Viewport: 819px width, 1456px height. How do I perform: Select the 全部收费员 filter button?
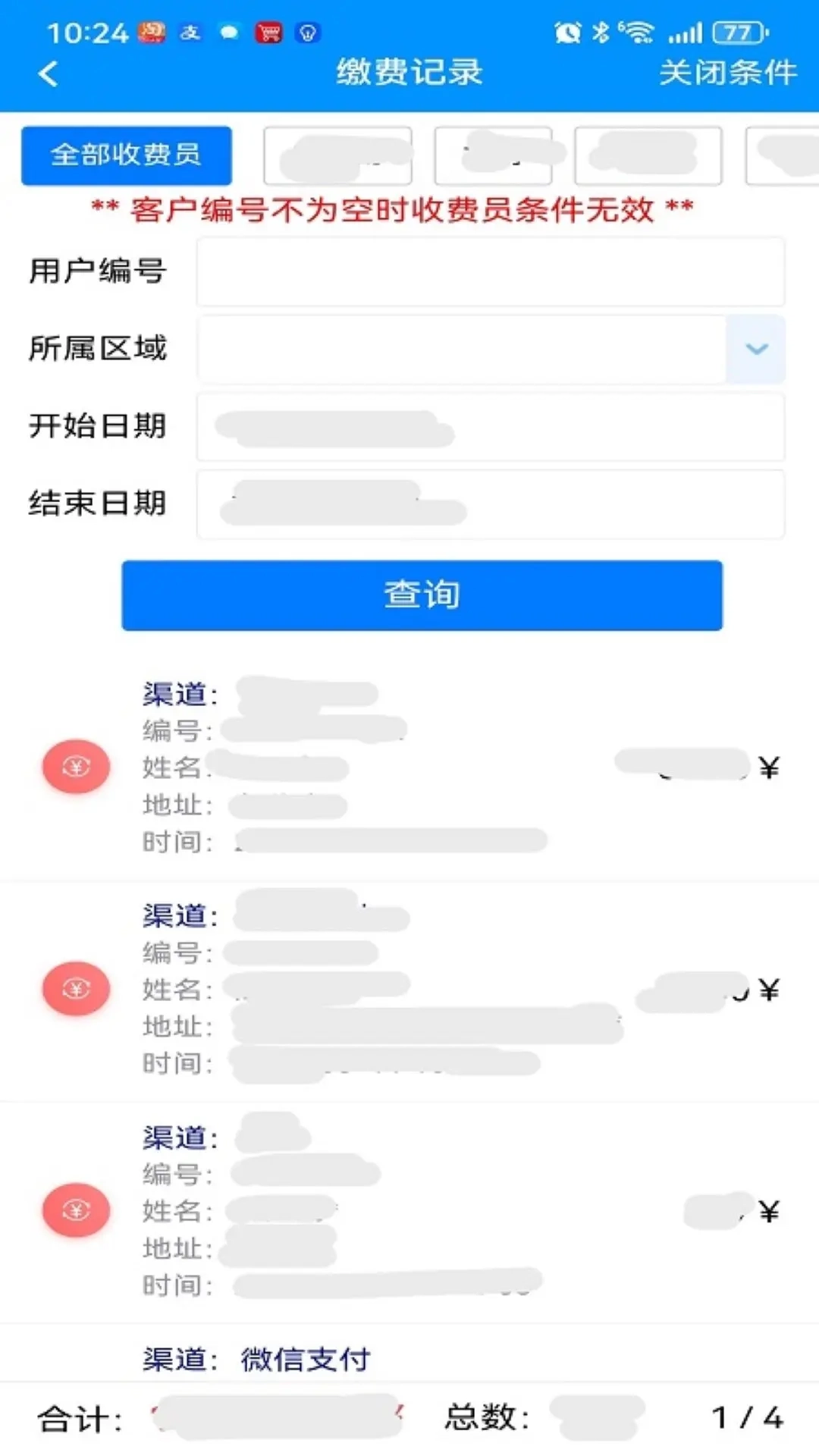point(126,155)
